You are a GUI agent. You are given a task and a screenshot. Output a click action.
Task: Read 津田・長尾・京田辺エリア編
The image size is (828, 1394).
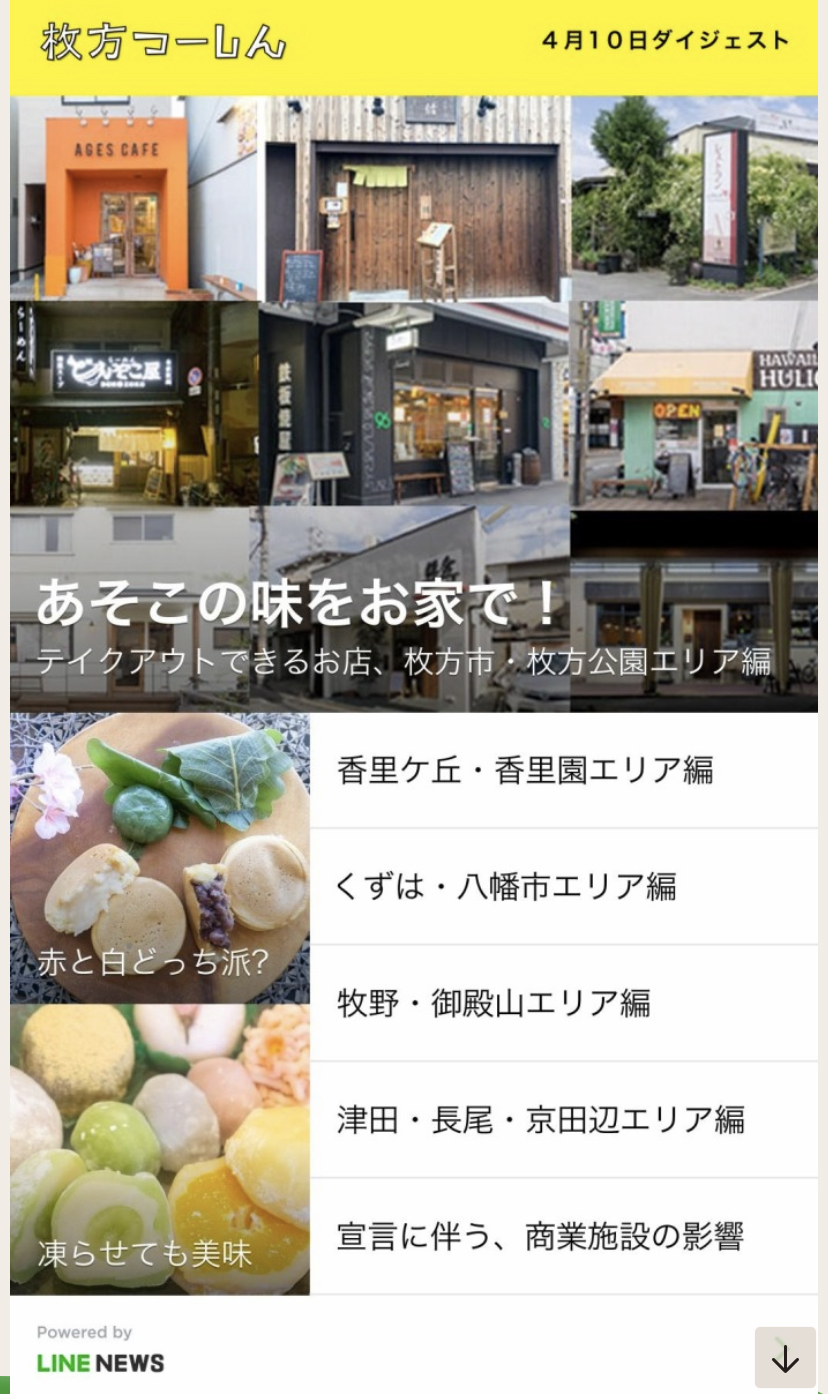point(563,1119)
